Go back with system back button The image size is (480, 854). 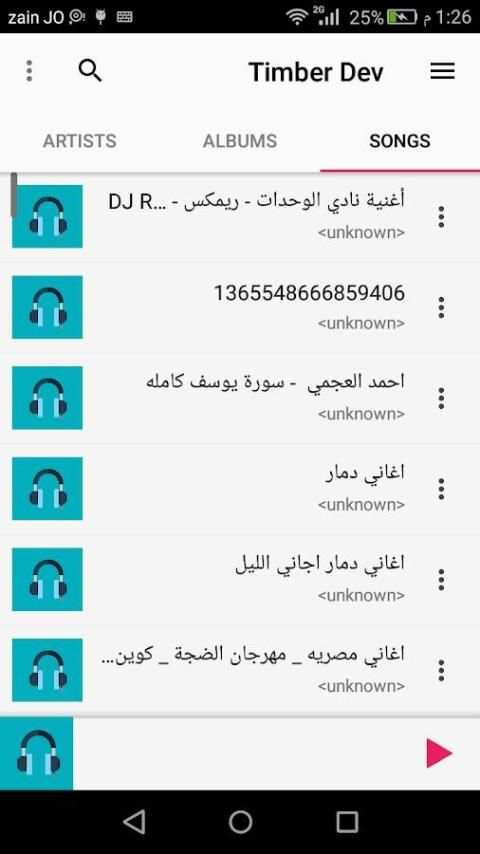coord(135,822)
